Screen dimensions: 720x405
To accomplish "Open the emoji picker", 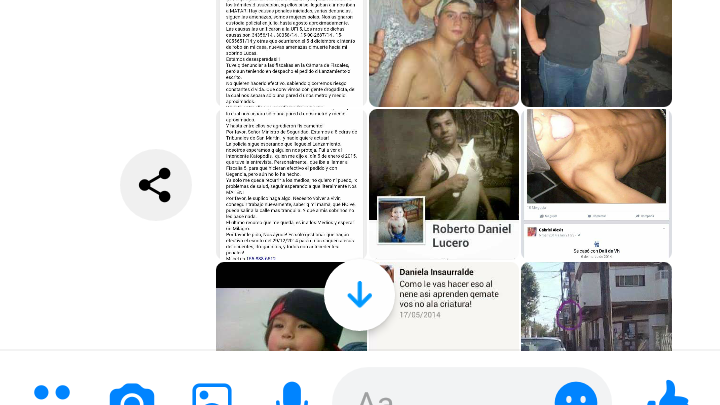I will tap(575, 395).
